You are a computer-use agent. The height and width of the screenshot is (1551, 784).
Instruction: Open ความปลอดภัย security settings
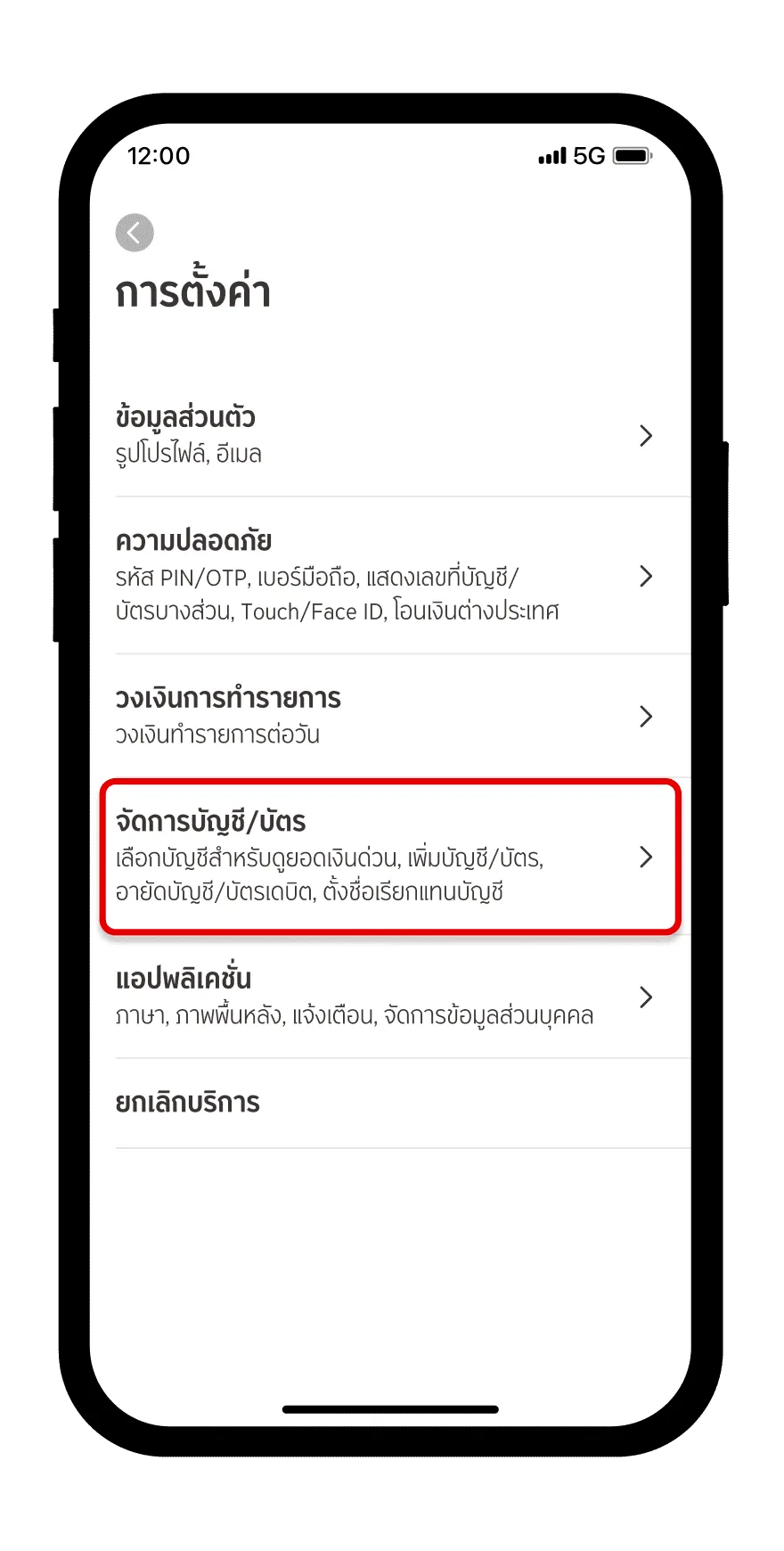383,576
